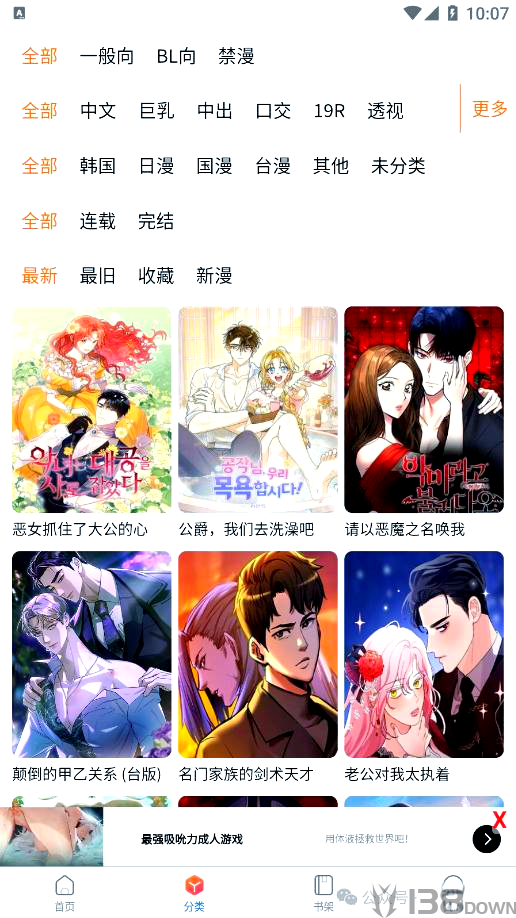Close the ad banner with the red X
This screenshot has width=516, height=918.
(499, 820)
